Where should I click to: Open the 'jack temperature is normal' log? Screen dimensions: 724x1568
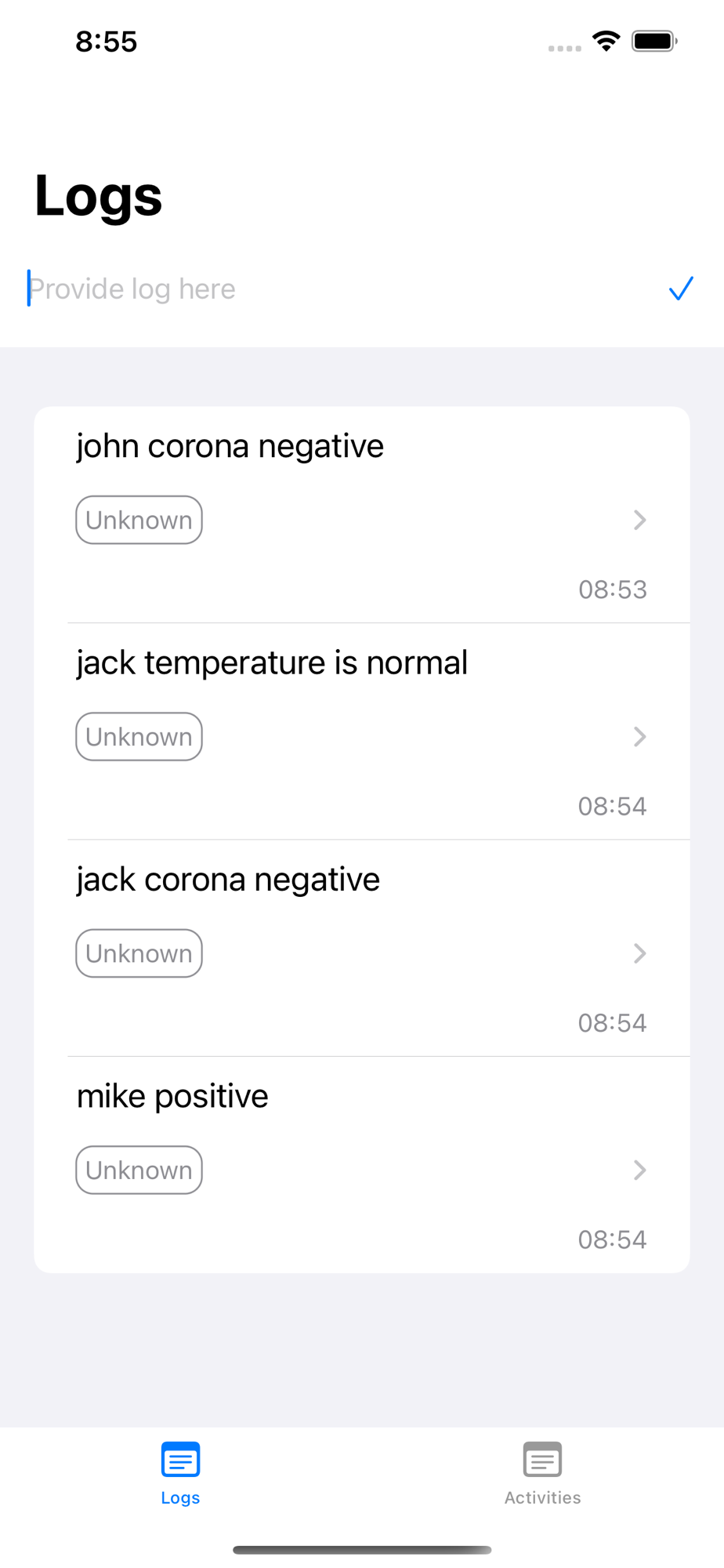[362, 731]
